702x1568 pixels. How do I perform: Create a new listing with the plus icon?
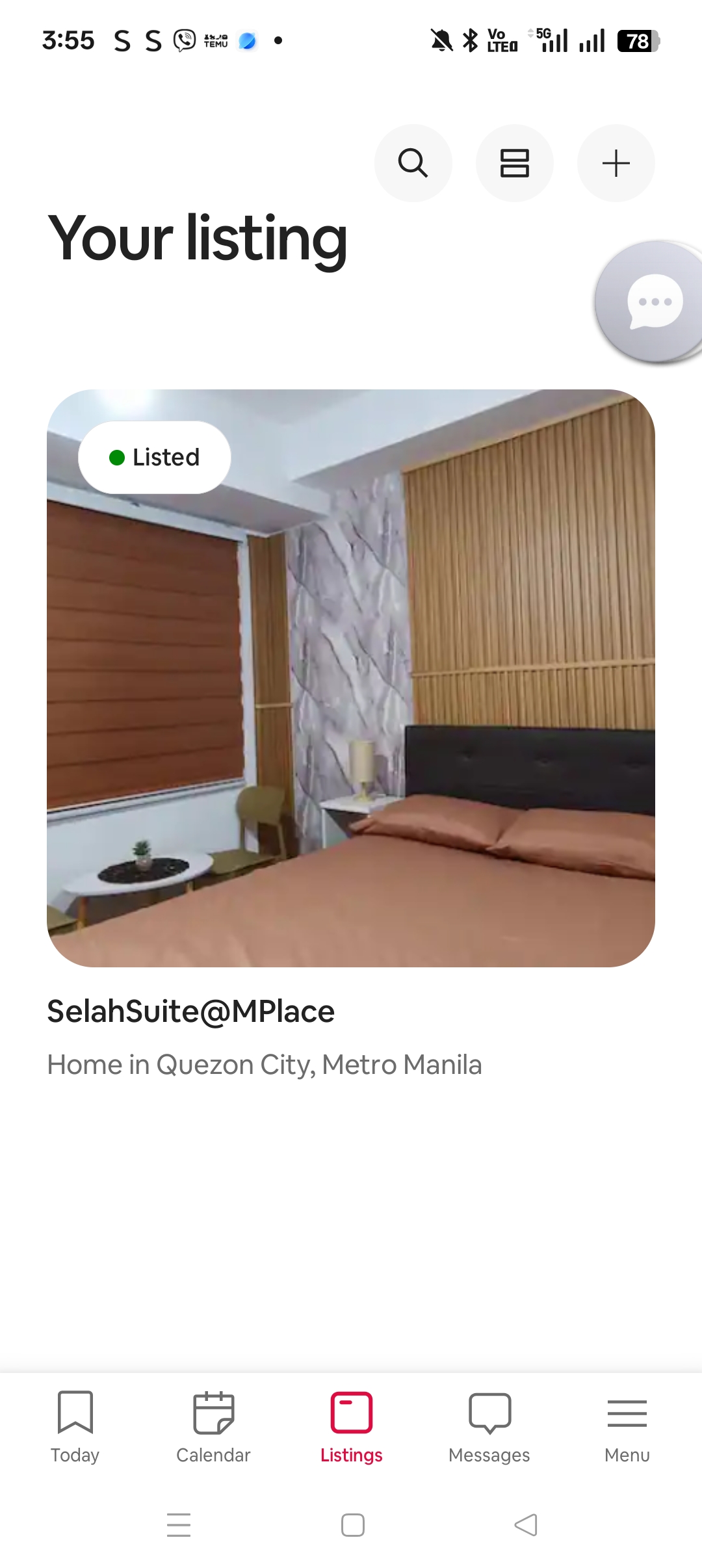[x=616, y=163]
